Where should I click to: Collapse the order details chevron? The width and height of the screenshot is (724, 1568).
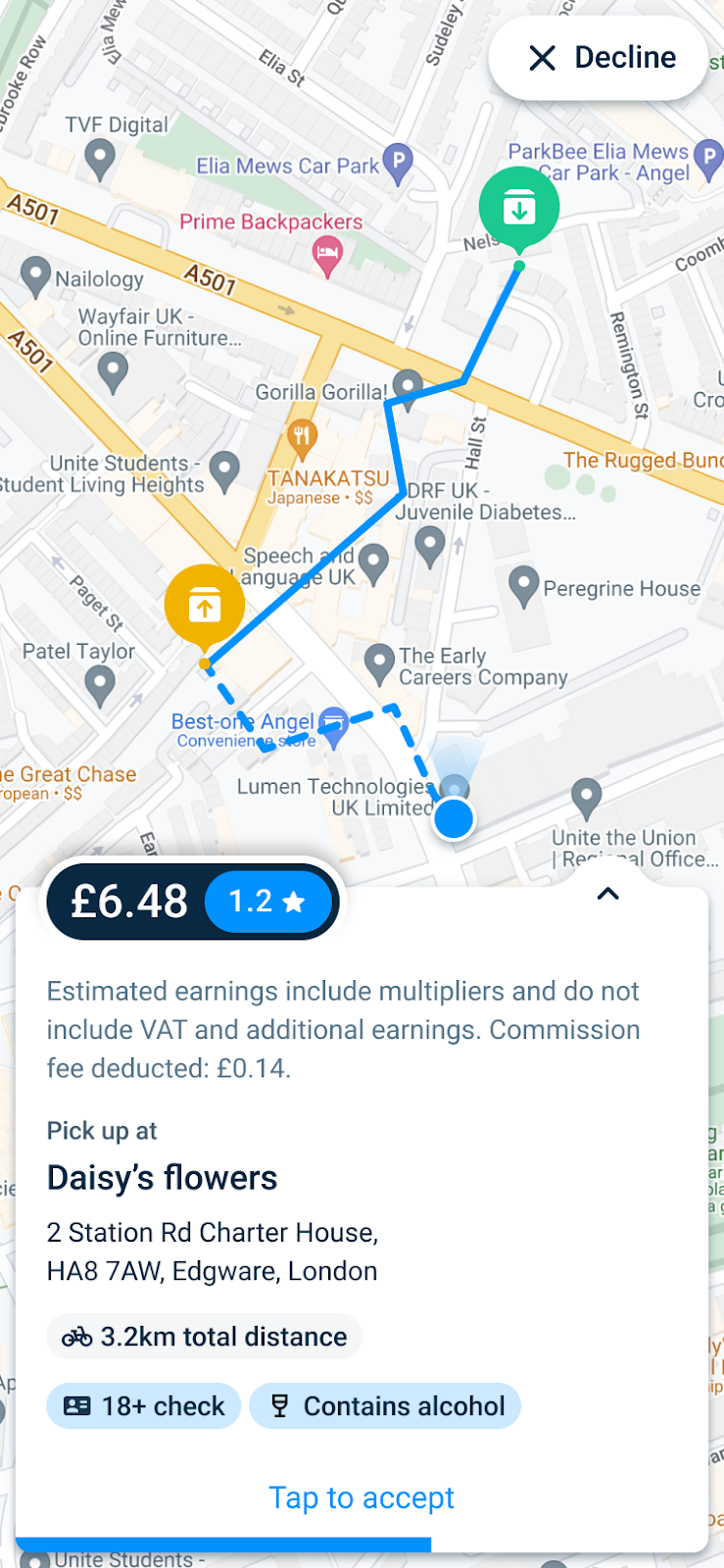[x=608, y=893]
